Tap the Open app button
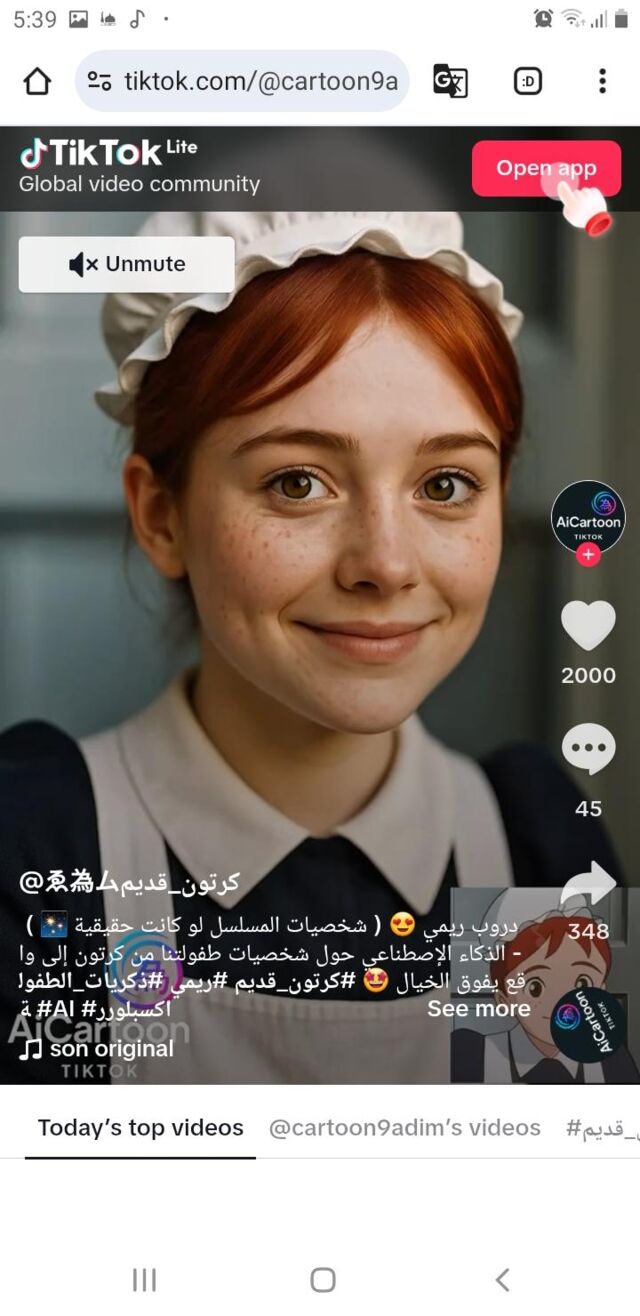 (546, 168)
